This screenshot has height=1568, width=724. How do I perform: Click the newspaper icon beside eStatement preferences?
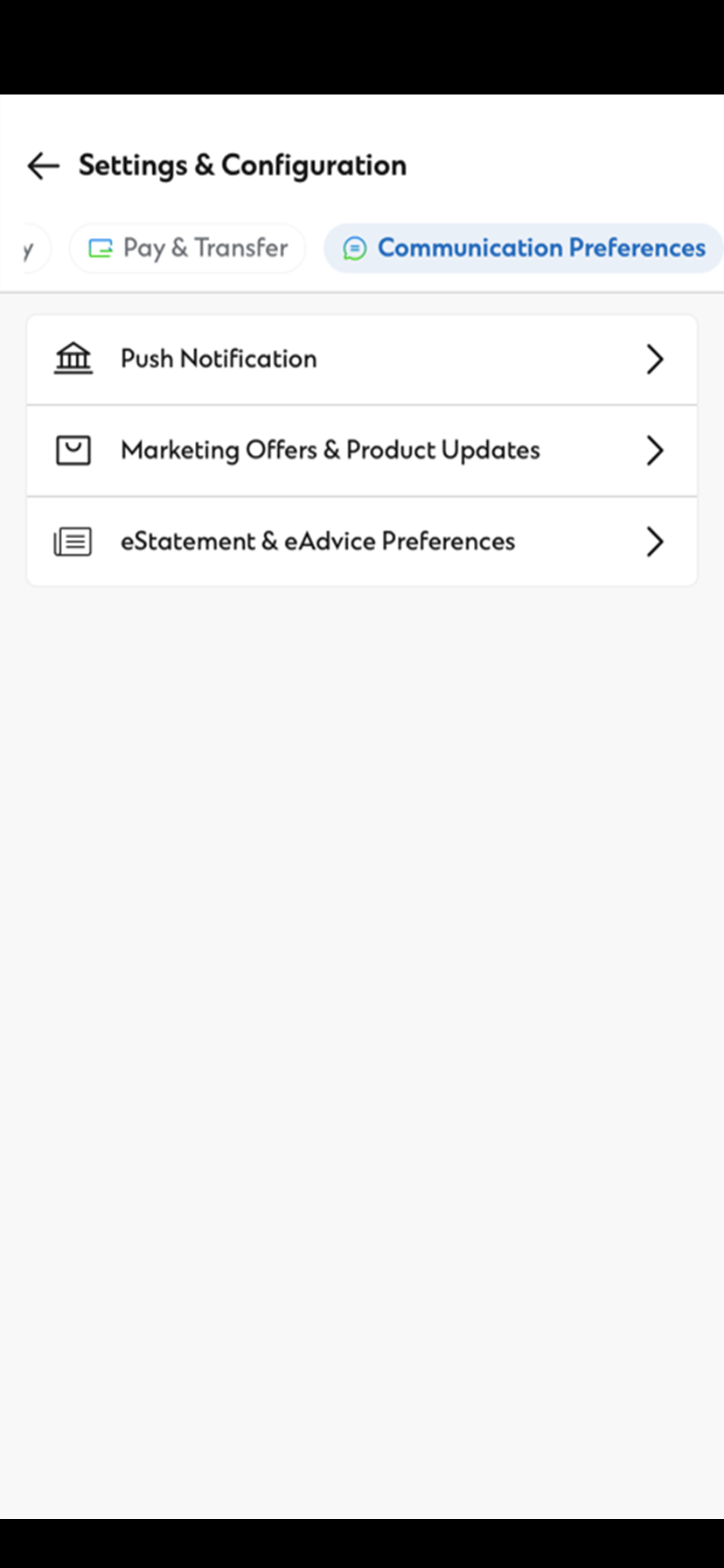coord(73,541)
